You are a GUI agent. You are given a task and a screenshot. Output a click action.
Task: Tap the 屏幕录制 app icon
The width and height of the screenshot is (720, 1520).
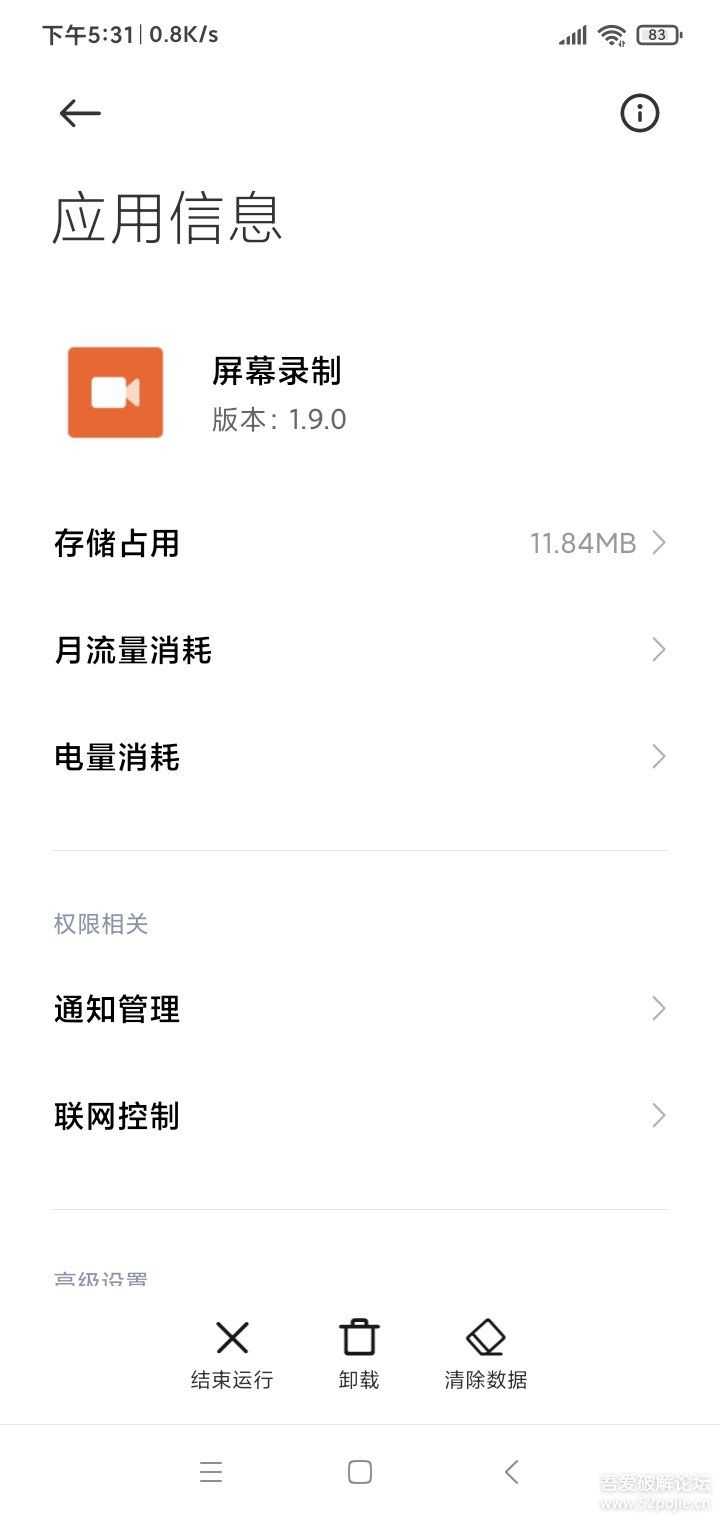(114, 391)
